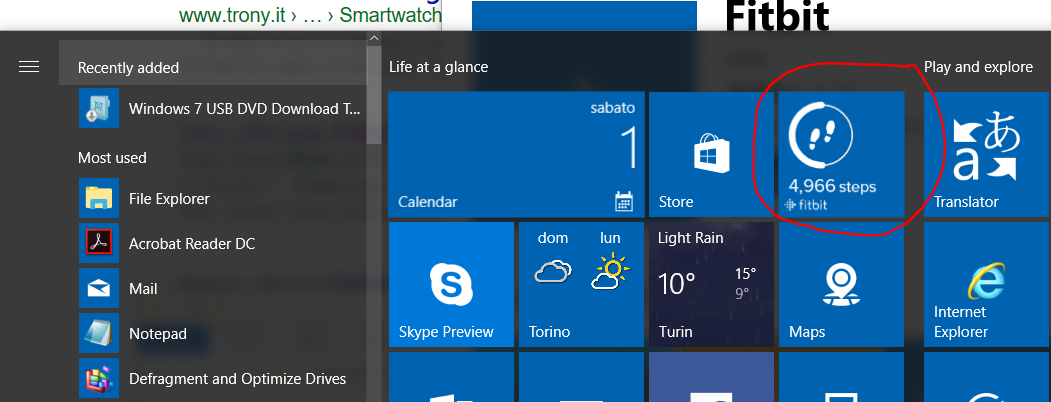Screen dimensions: 1051x402
Task: Launch File Explorer from Most used
Action: coord(169,198)
